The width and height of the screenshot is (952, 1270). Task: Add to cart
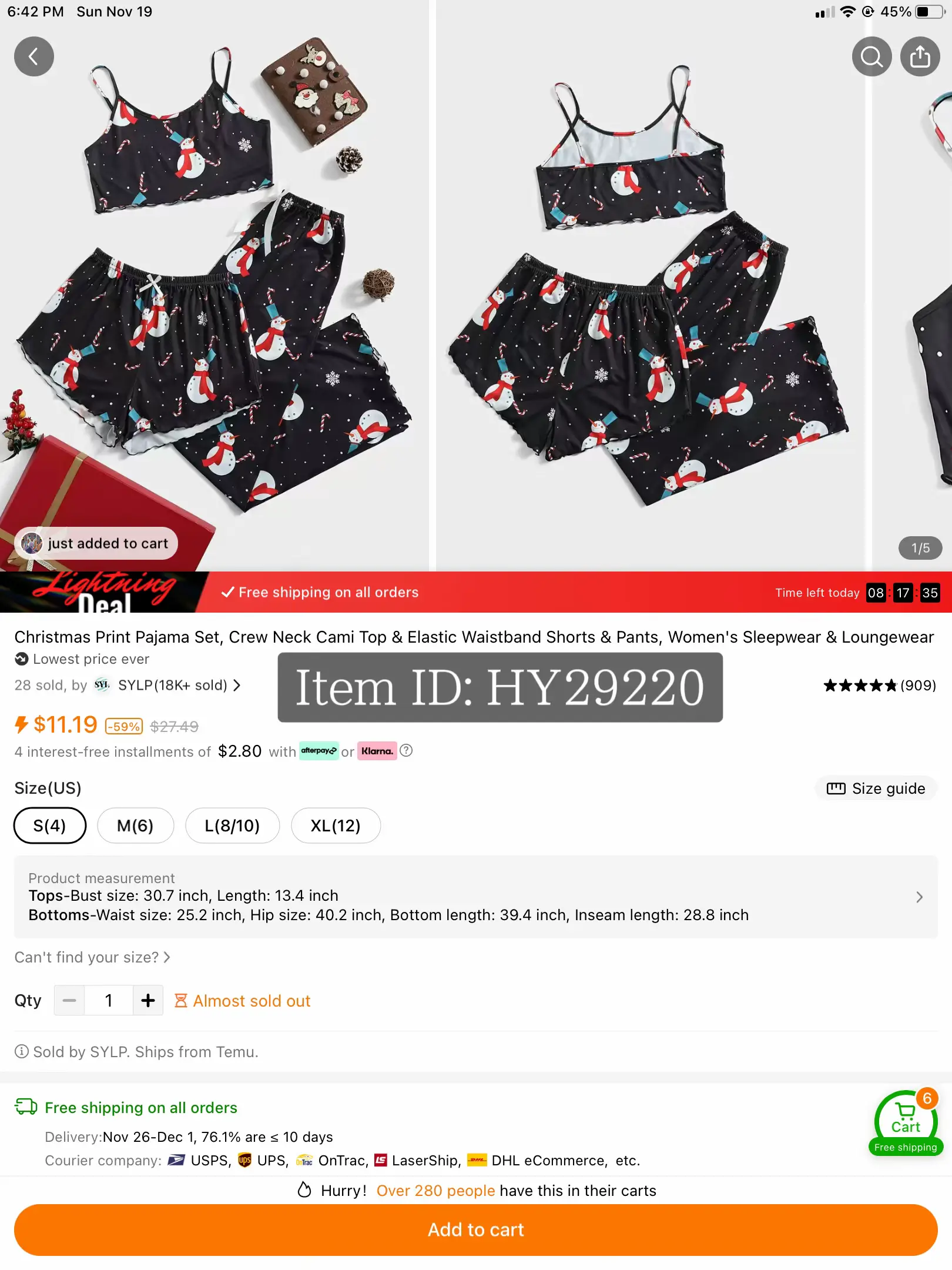pos(476,1229)
